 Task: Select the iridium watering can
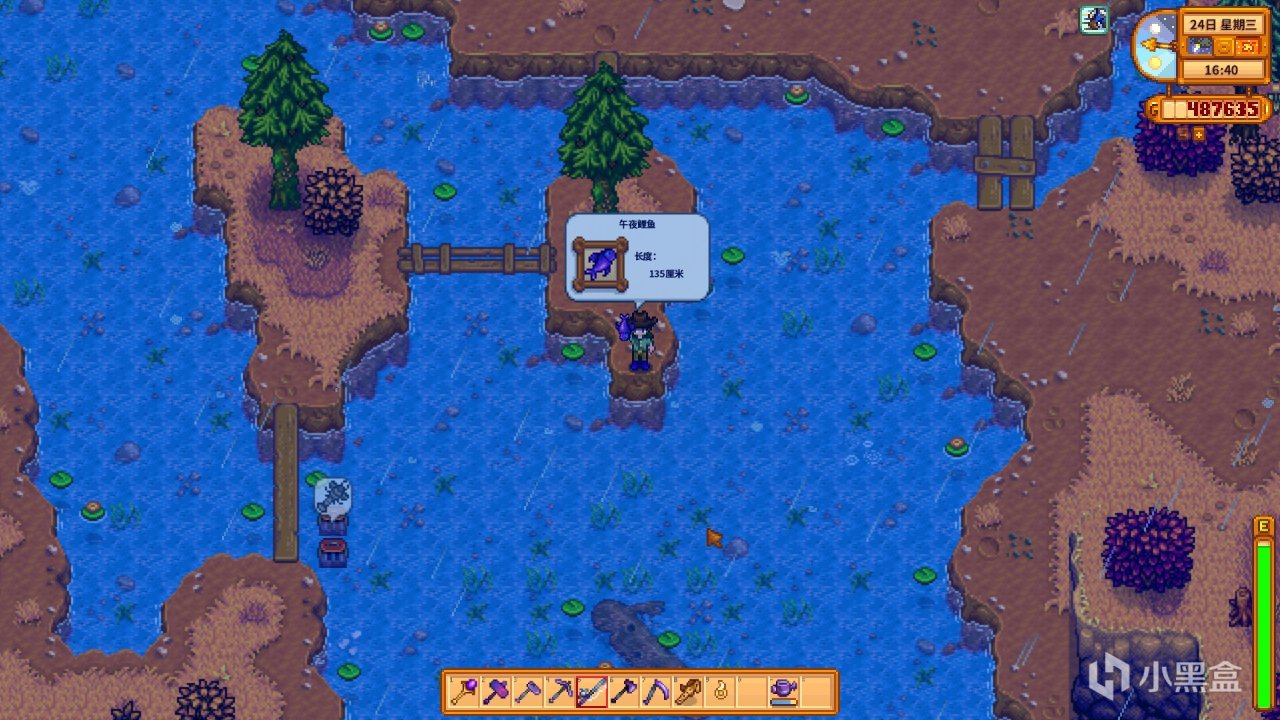pyautogui.click(x=784, y=692)
